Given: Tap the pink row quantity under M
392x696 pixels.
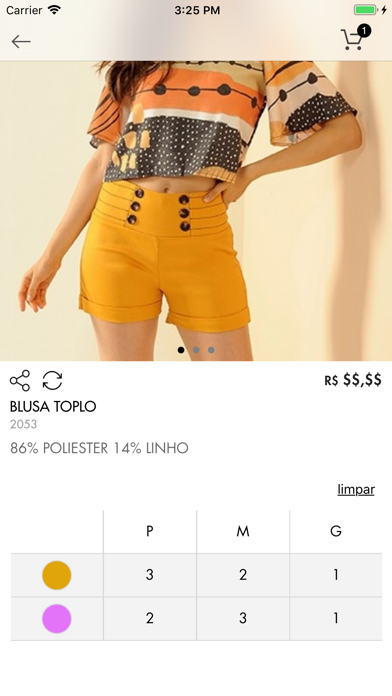Looking at the screenshot, I should click(x=243, y=618).
